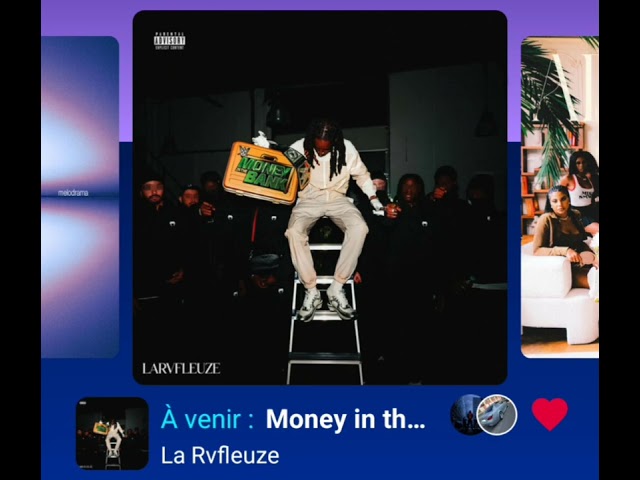Open the album cover with women on sofa
This screenshot has width=640, height=480.
pyautogui.click(x=559, y=197)
